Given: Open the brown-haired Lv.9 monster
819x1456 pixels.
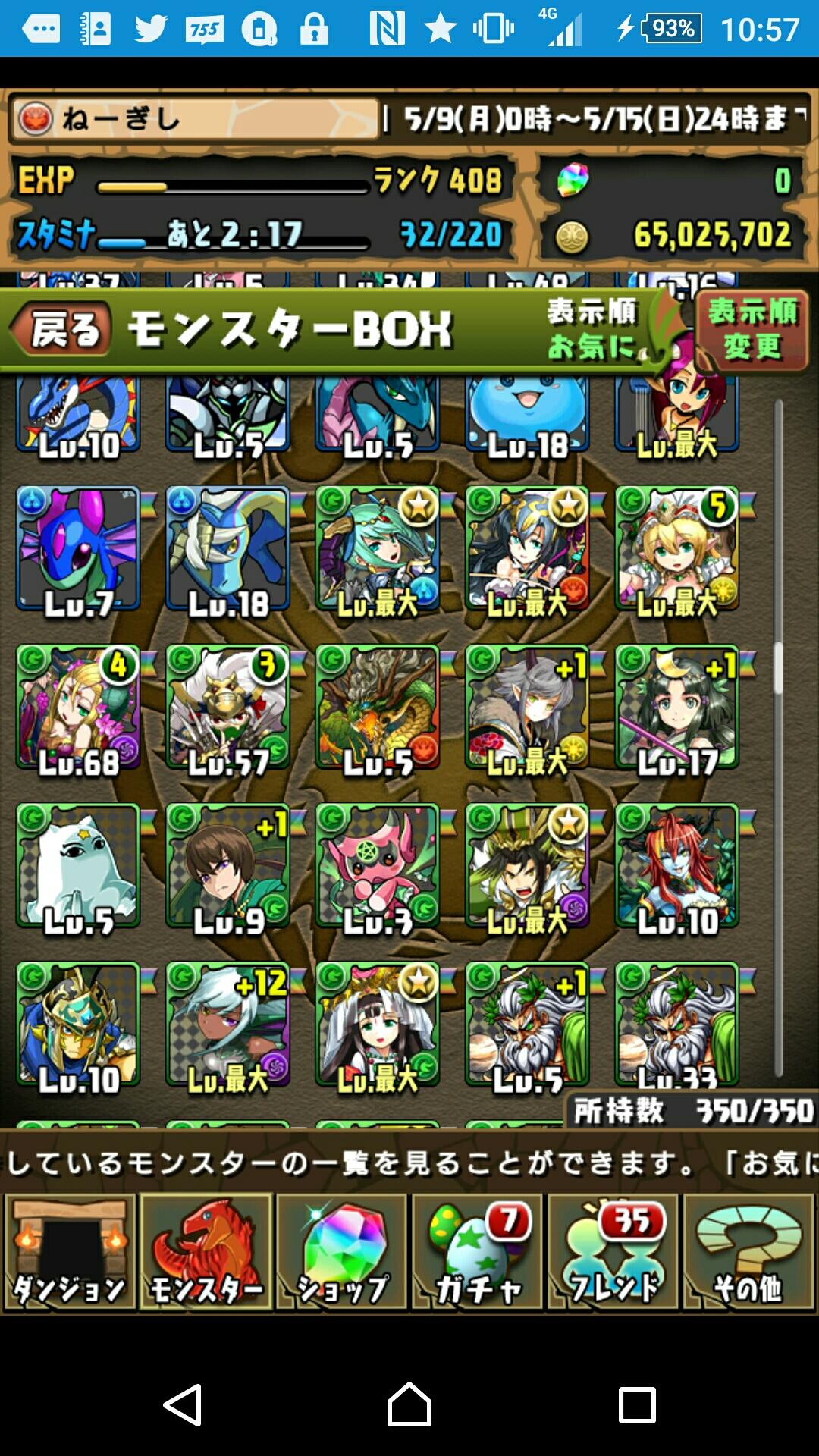Looking at the screenshot, I should pos(227,866).
